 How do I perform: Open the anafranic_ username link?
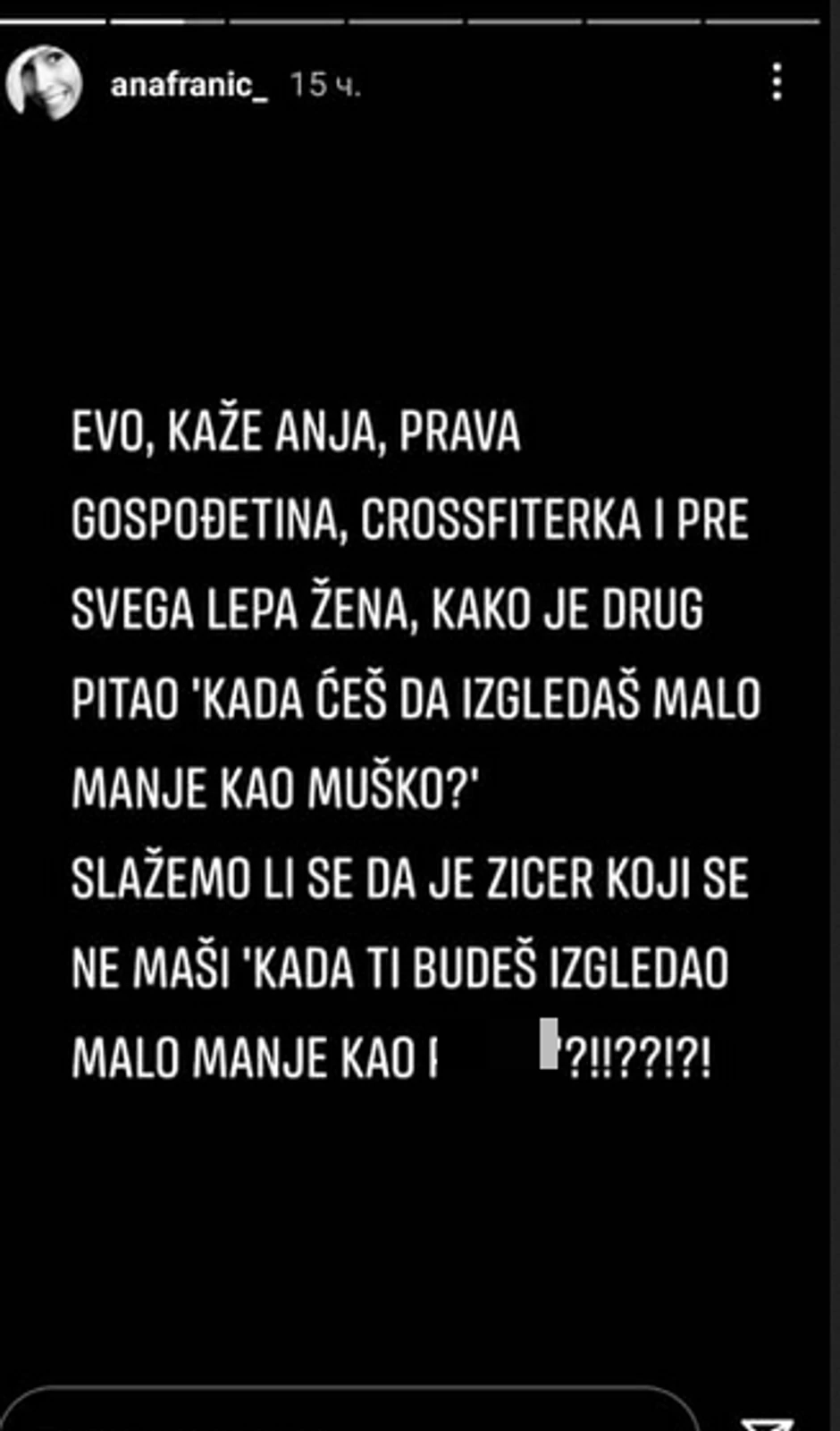coord(189,84)
